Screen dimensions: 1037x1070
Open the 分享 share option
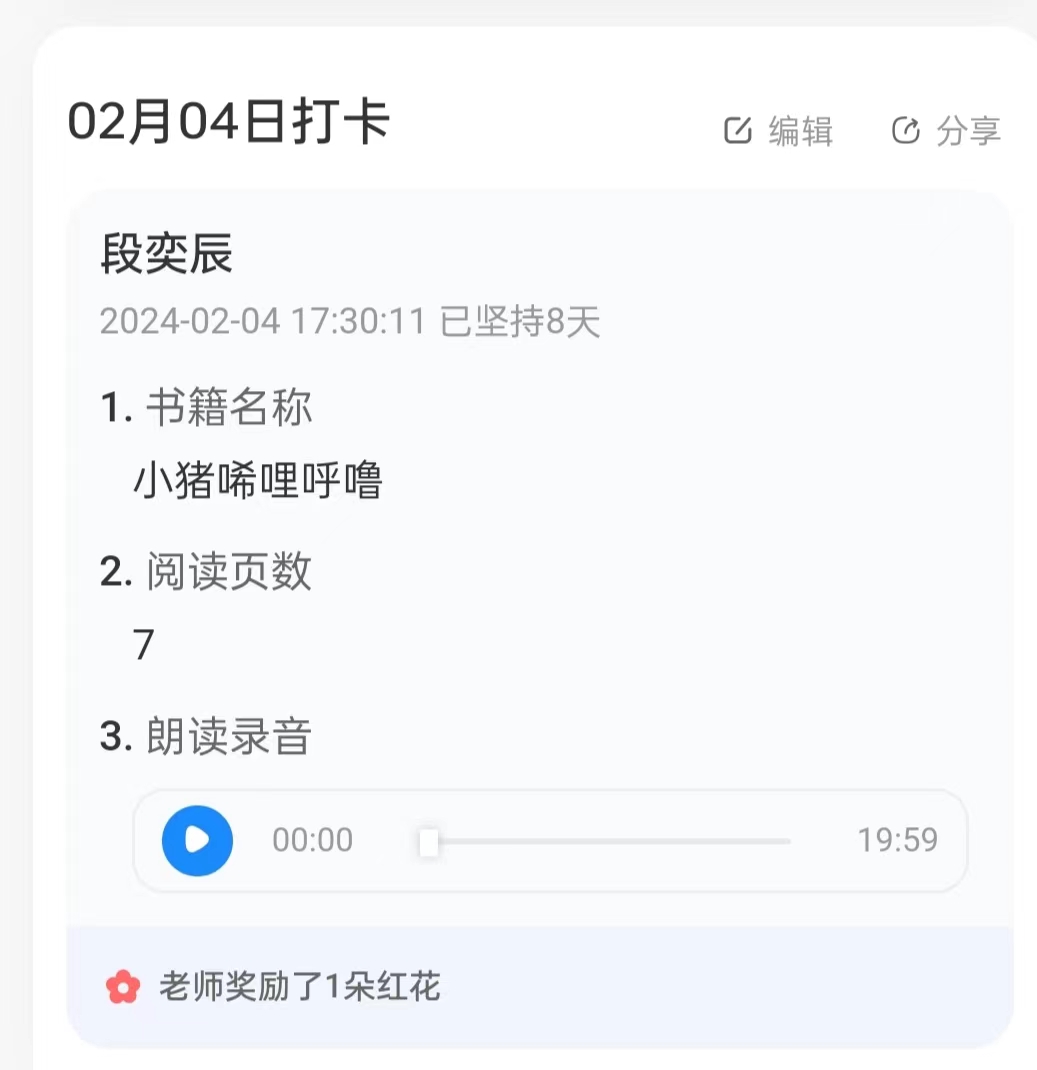pos(966,131)
